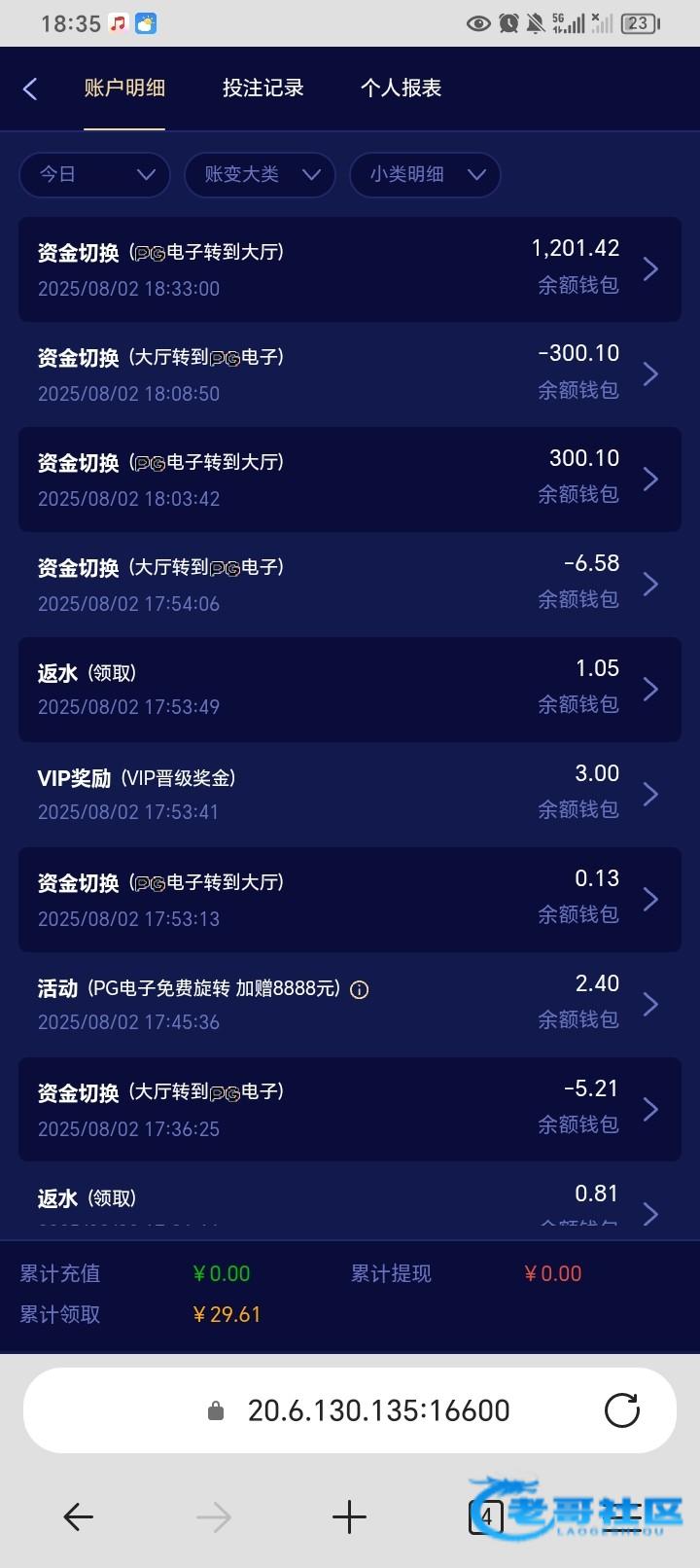Open the -300.10 transfer record

[x=350, y=374]
